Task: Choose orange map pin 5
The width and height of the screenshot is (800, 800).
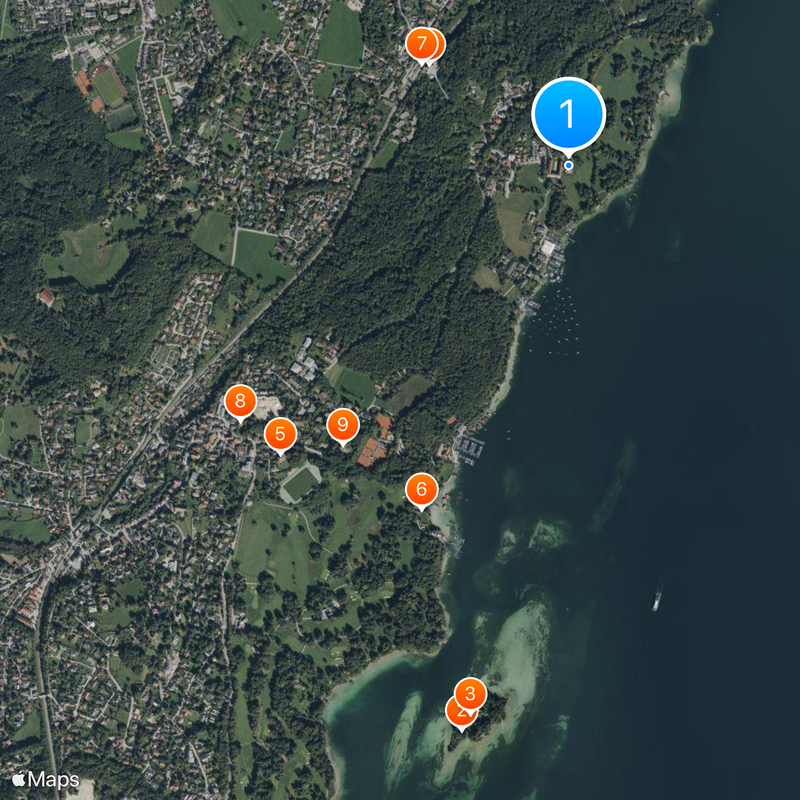Action: (280, 435)
